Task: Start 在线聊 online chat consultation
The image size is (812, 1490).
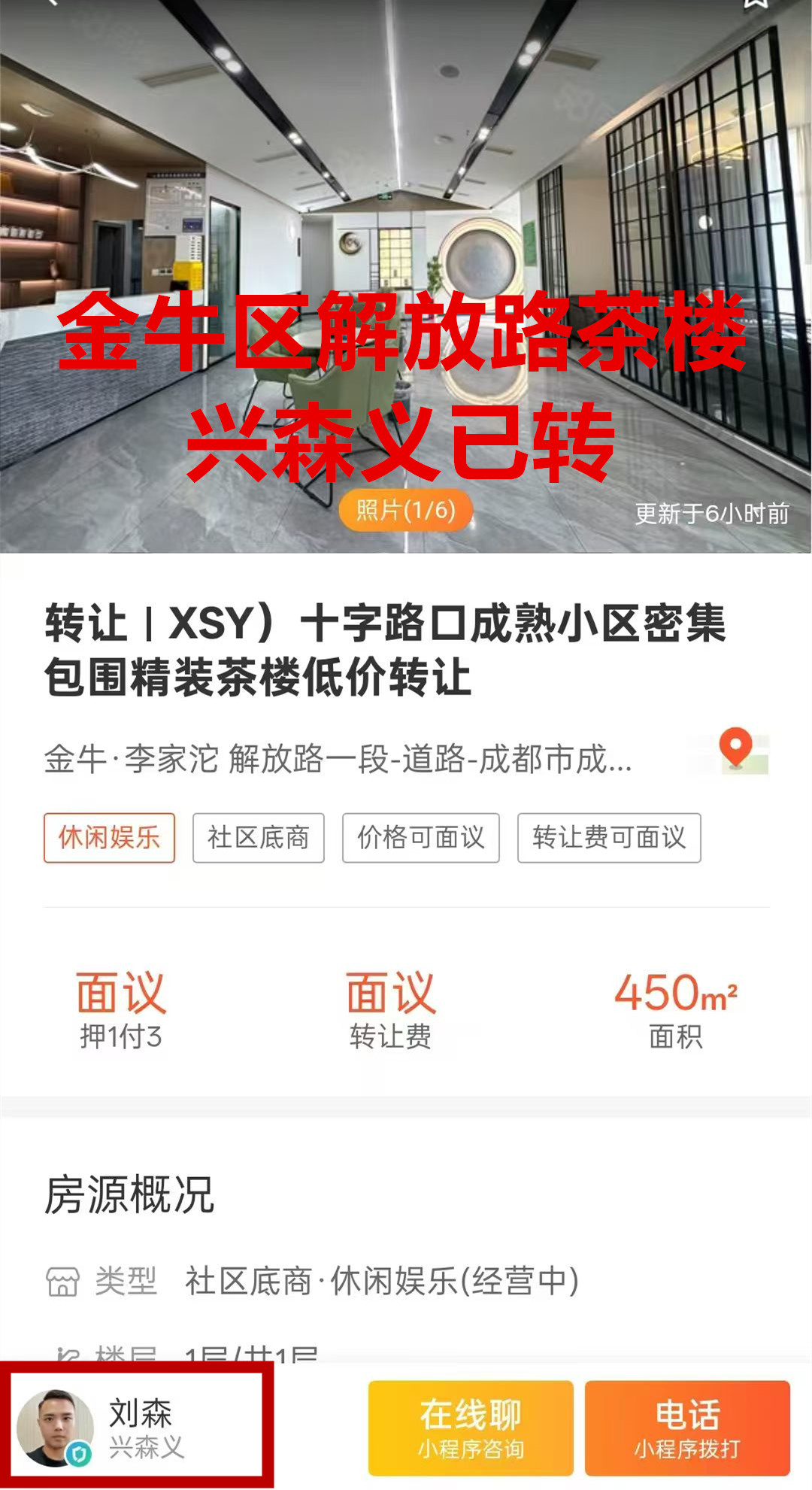Action: [471, 1428]
